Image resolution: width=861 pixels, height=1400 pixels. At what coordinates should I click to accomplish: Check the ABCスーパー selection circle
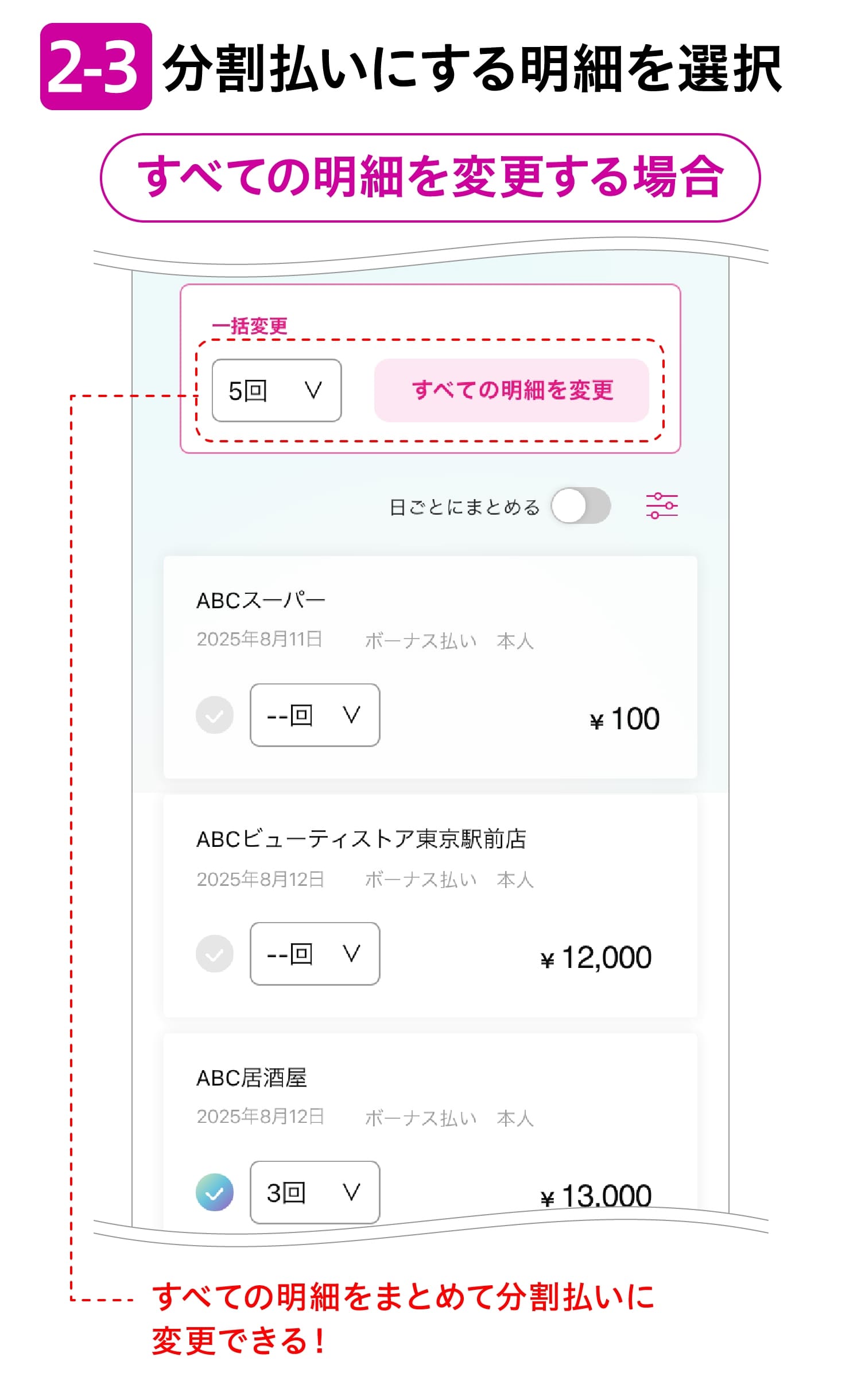[214, 715]
